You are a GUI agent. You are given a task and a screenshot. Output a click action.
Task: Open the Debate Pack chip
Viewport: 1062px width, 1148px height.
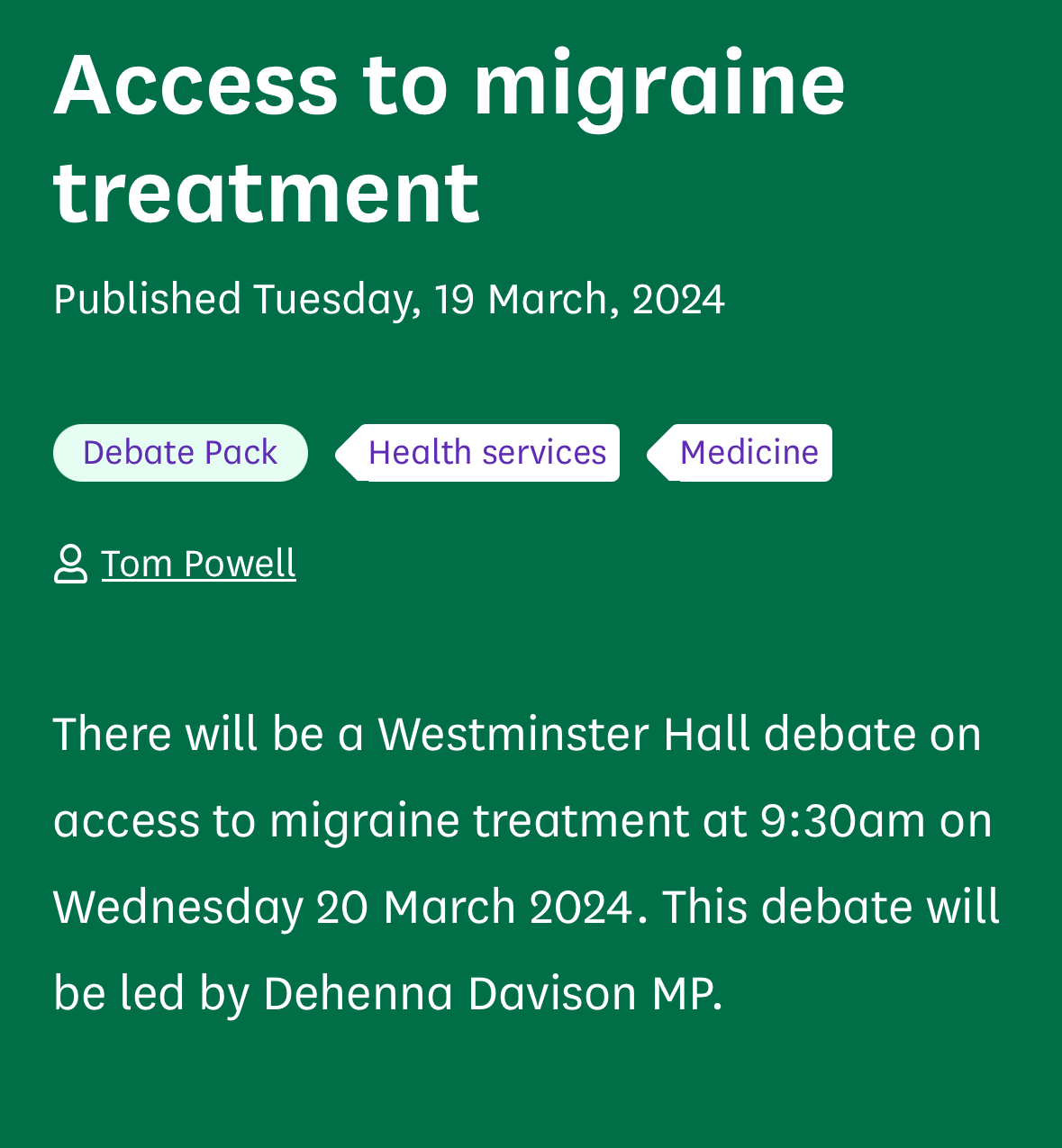(180, 453)
